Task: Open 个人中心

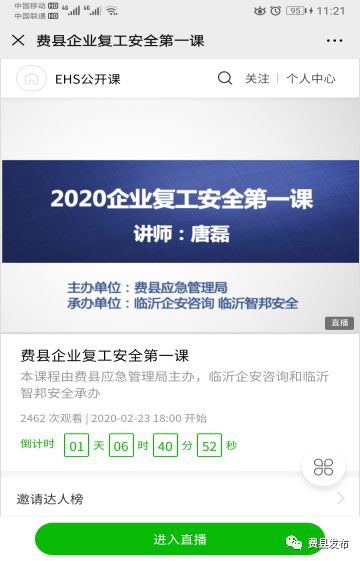Action: [311, 79]
